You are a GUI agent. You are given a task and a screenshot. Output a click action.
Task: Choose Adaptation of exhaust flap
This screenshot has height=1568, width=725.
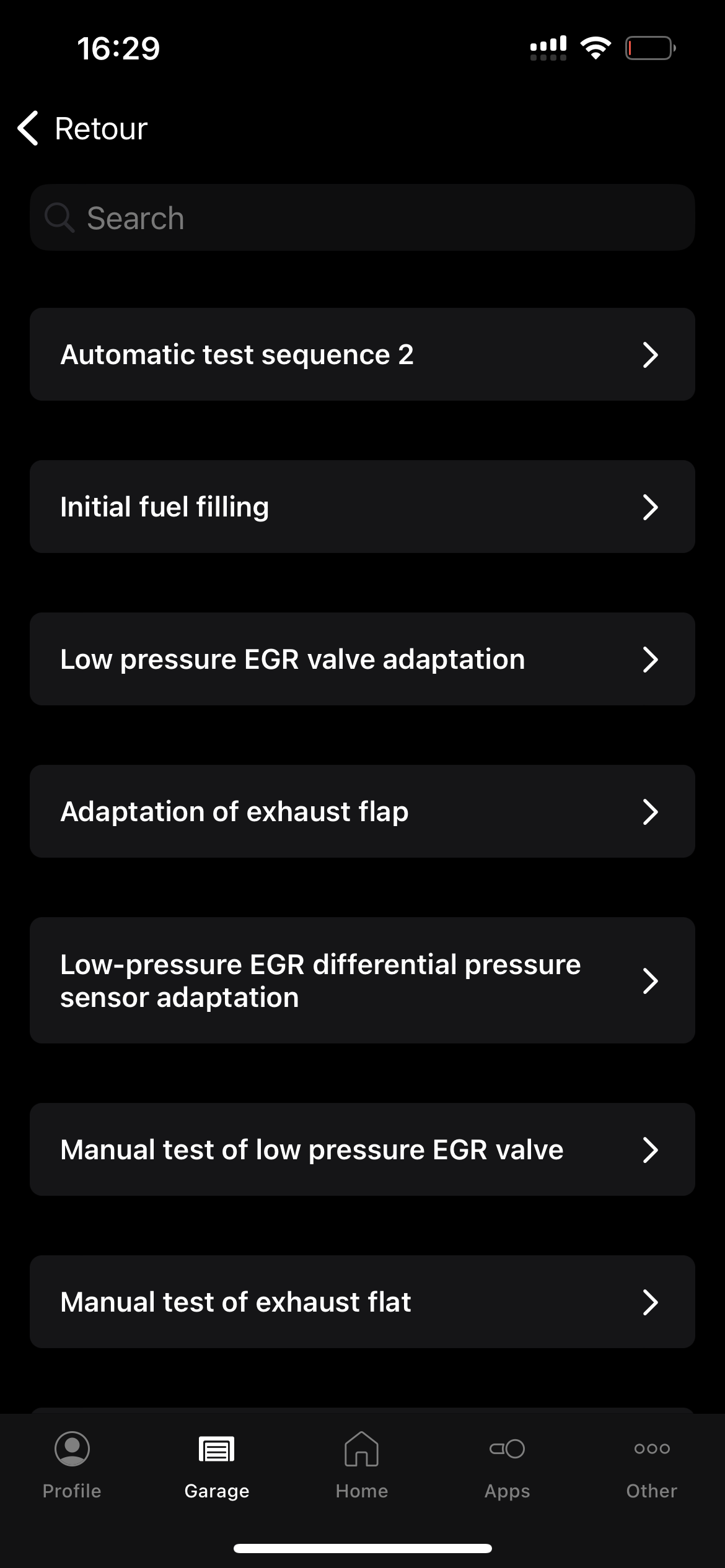pos(362,811)
